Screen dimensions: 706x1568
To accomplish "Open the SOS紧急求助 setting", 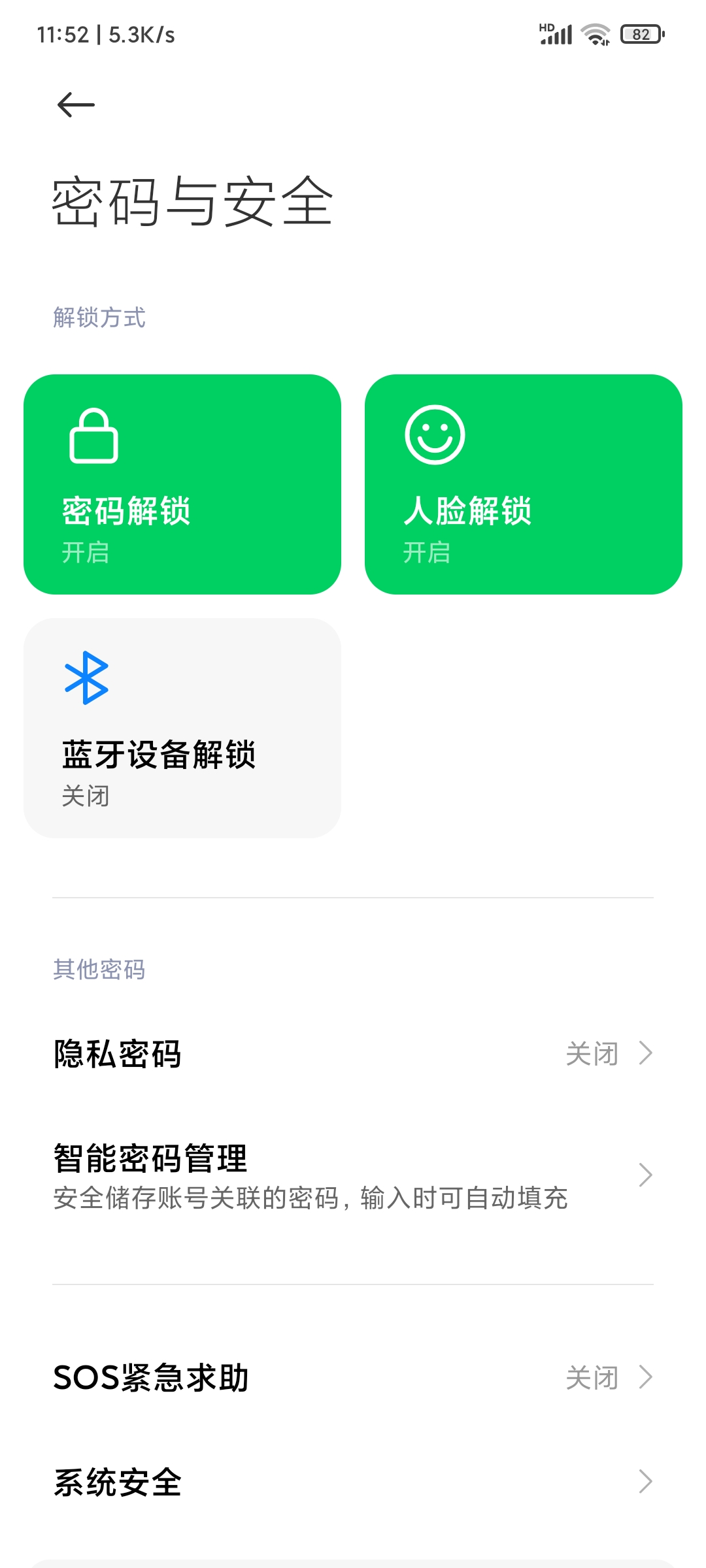I will [353, 1377].
